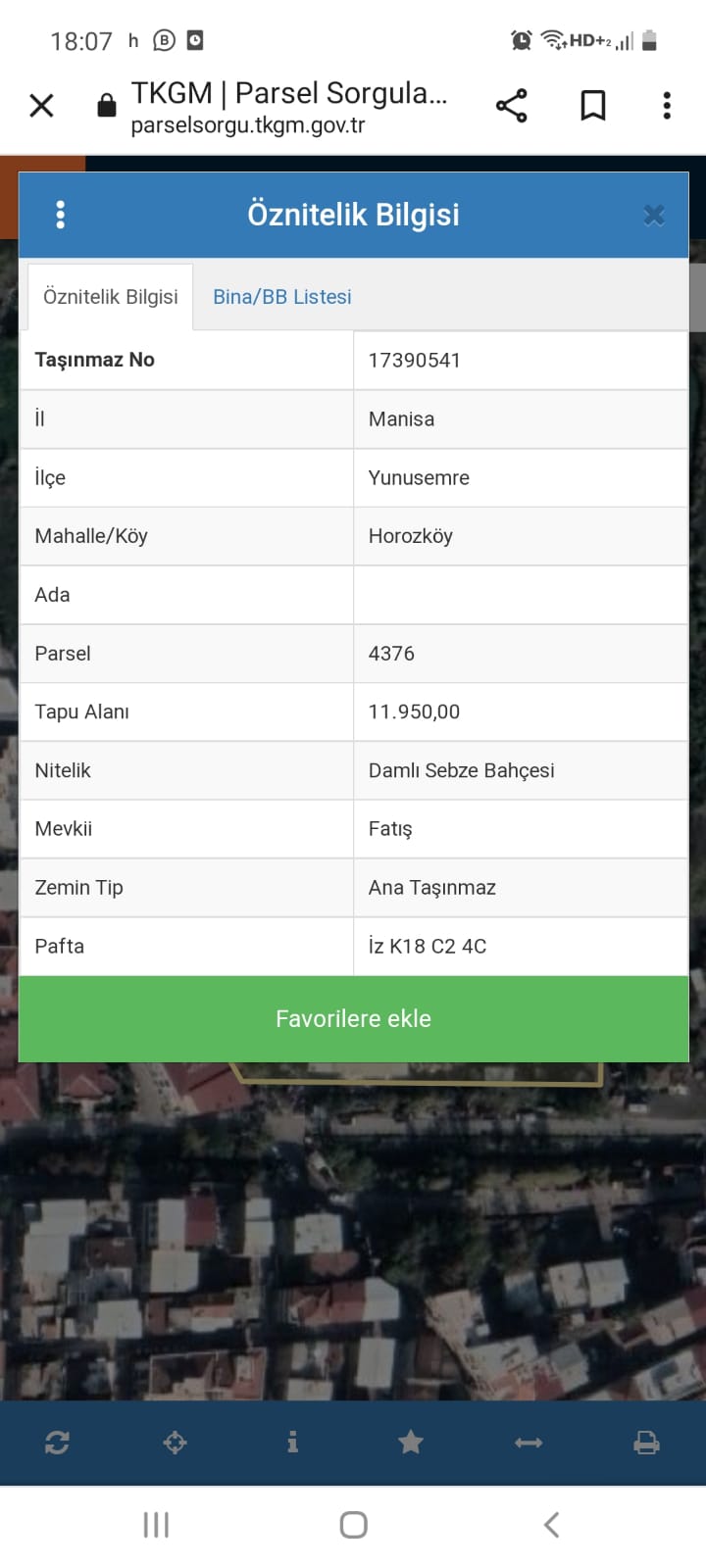Close the Öznitelik Bilgisi panel
Viewport: 706px width, 1568px height.
654,216
